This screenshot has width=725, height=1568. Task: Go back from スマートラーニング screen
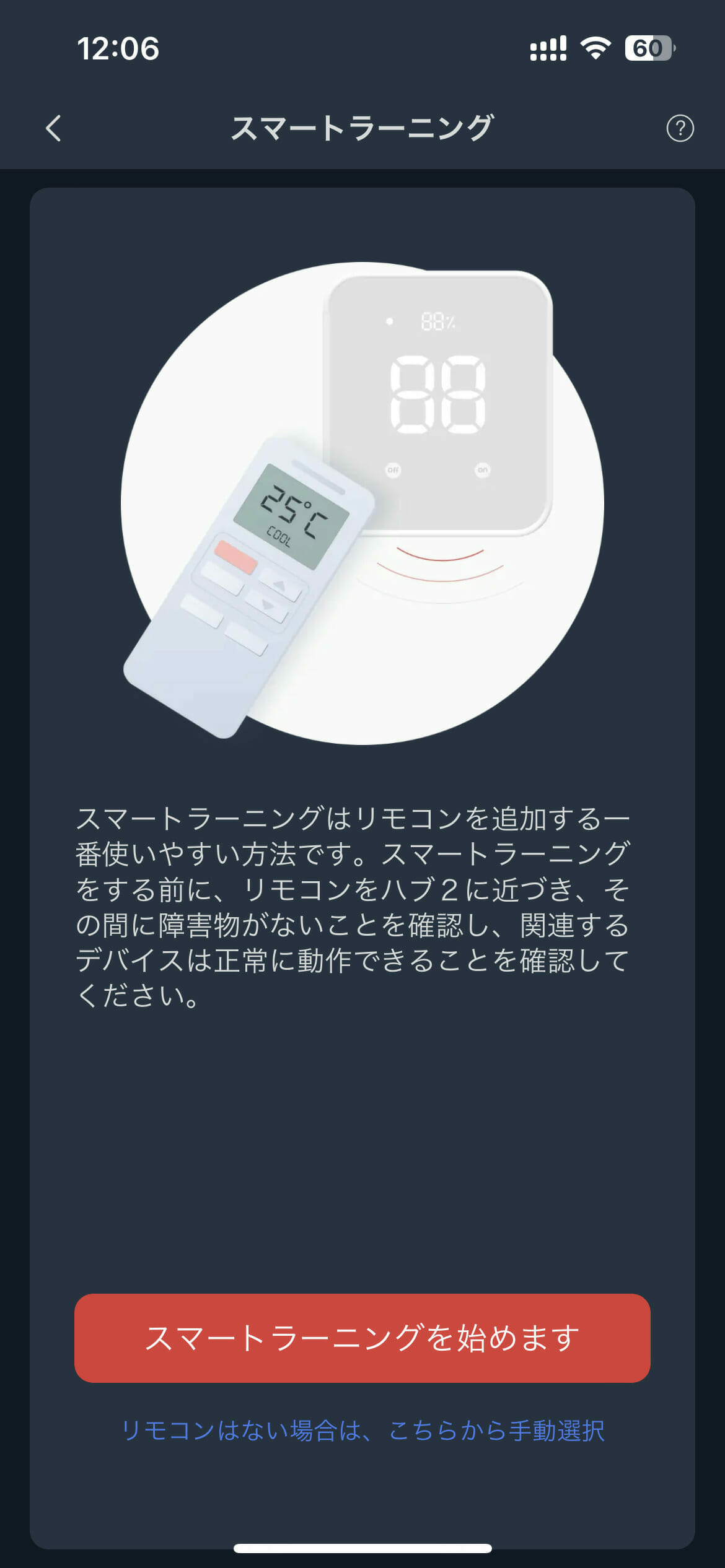click(54, 128)
